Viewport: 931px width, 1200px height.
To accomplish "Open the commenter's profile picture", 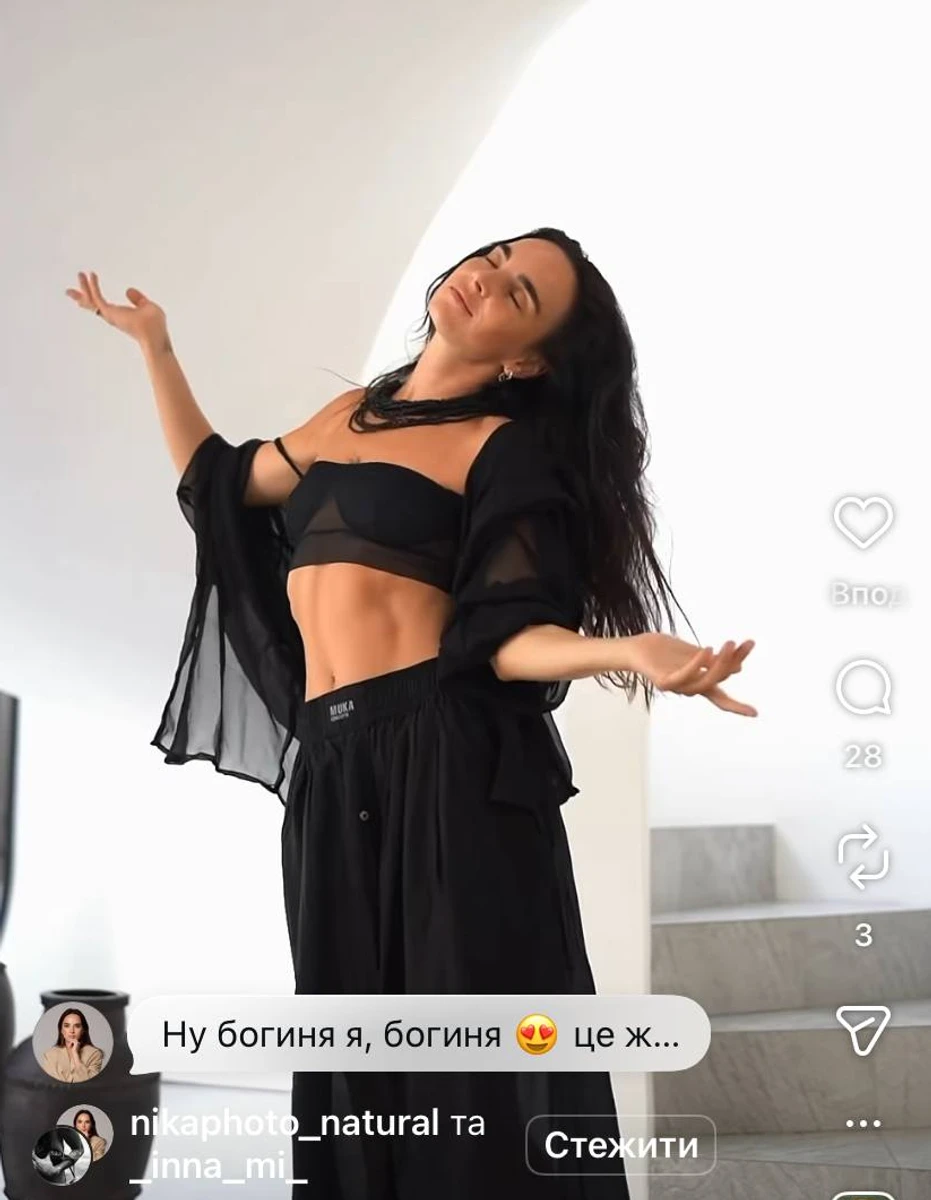I will tap(72, 1041).
